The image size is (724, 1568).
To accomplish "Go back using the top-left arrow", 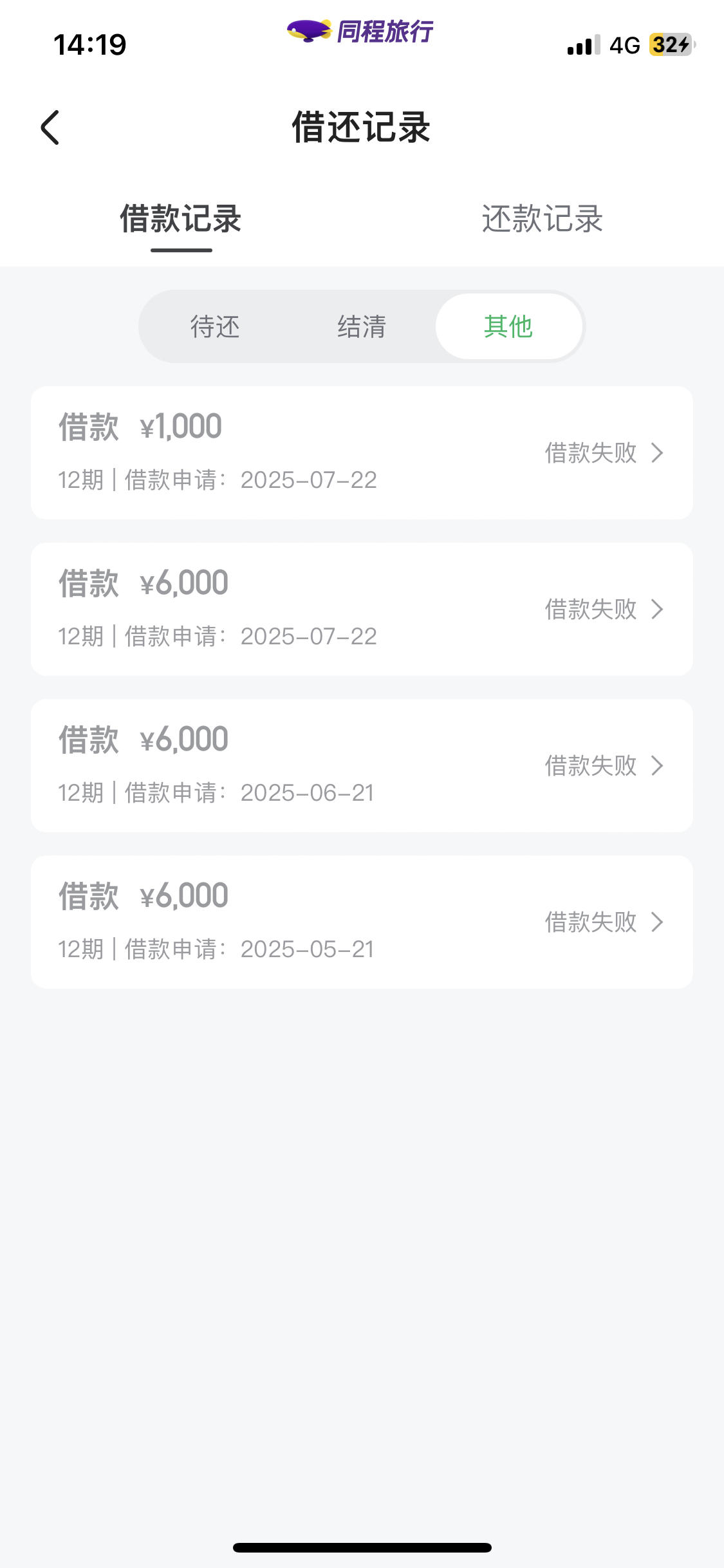I will (x=50, y=127).
